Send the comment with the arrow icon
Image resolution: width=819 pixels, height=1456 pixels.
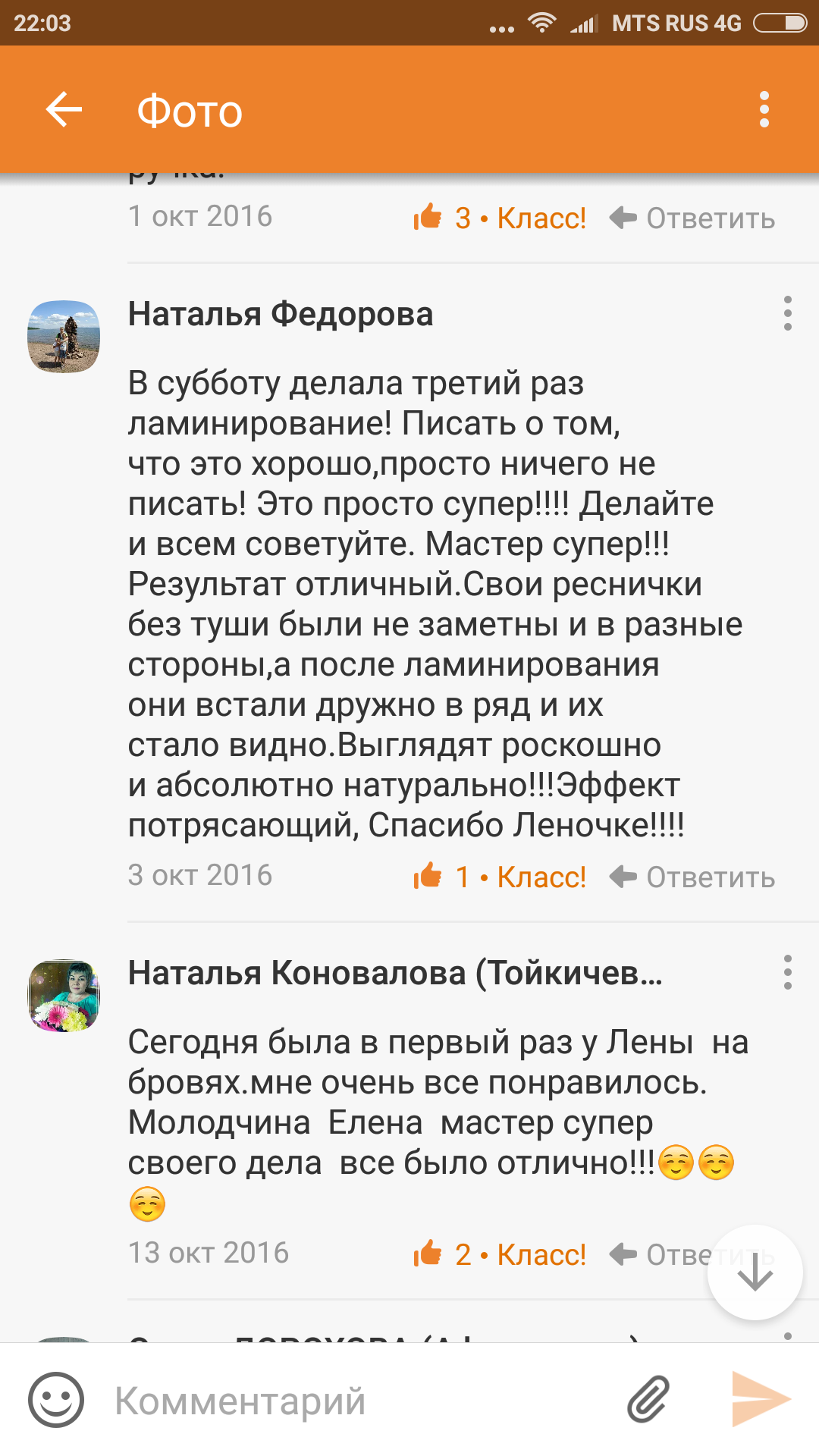coord(761,1400)
